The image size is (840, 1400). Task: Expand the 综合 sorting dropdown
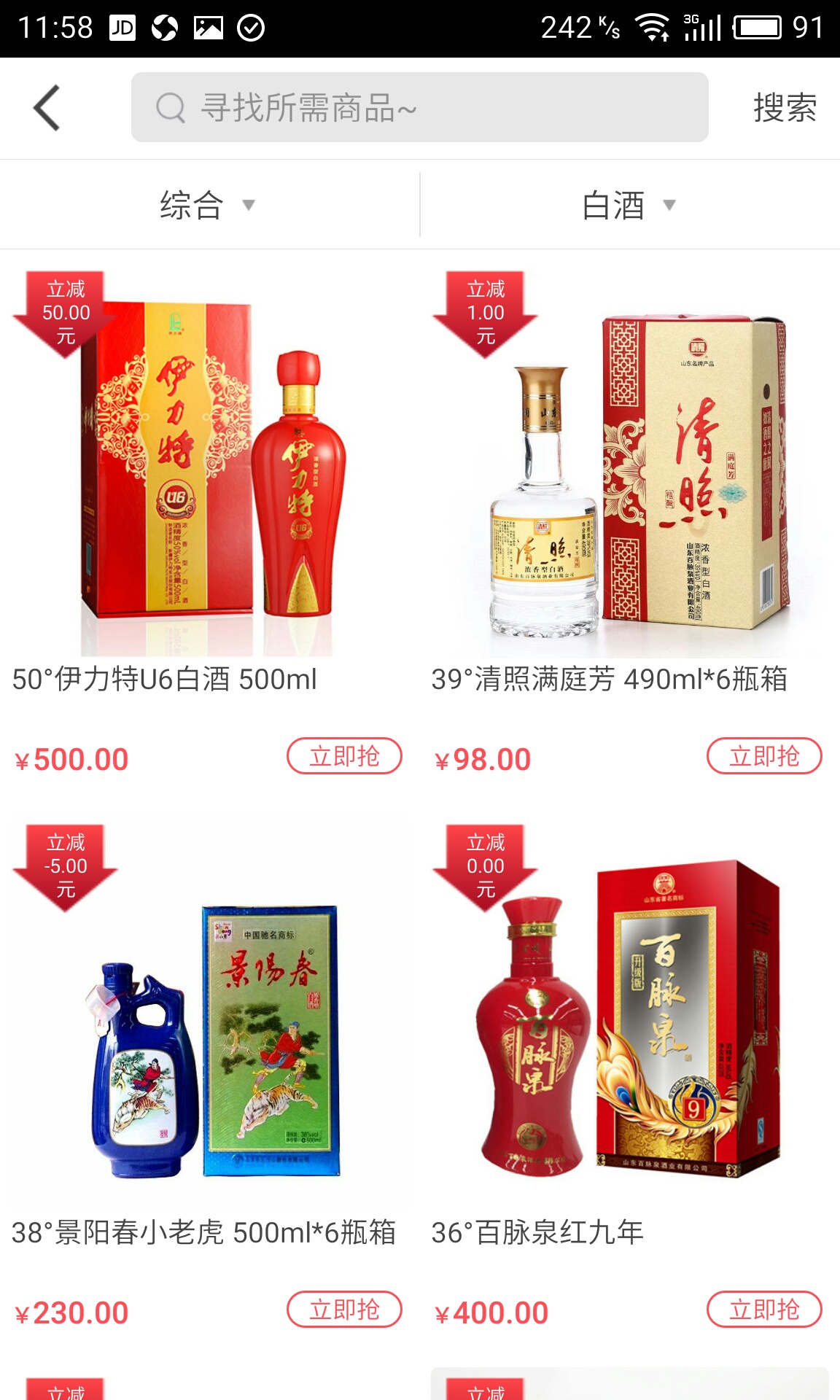(x=208, y=205)
